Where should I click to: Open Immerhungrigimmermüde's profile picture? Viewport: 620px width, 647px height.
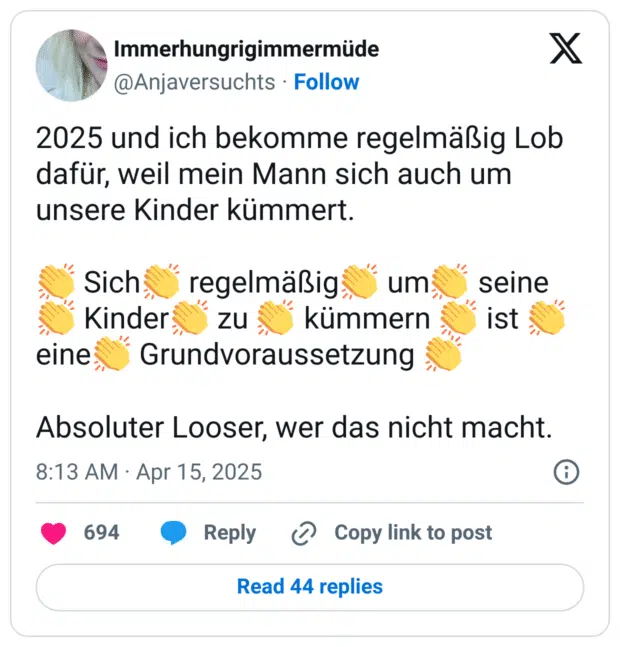click(71, 65)
